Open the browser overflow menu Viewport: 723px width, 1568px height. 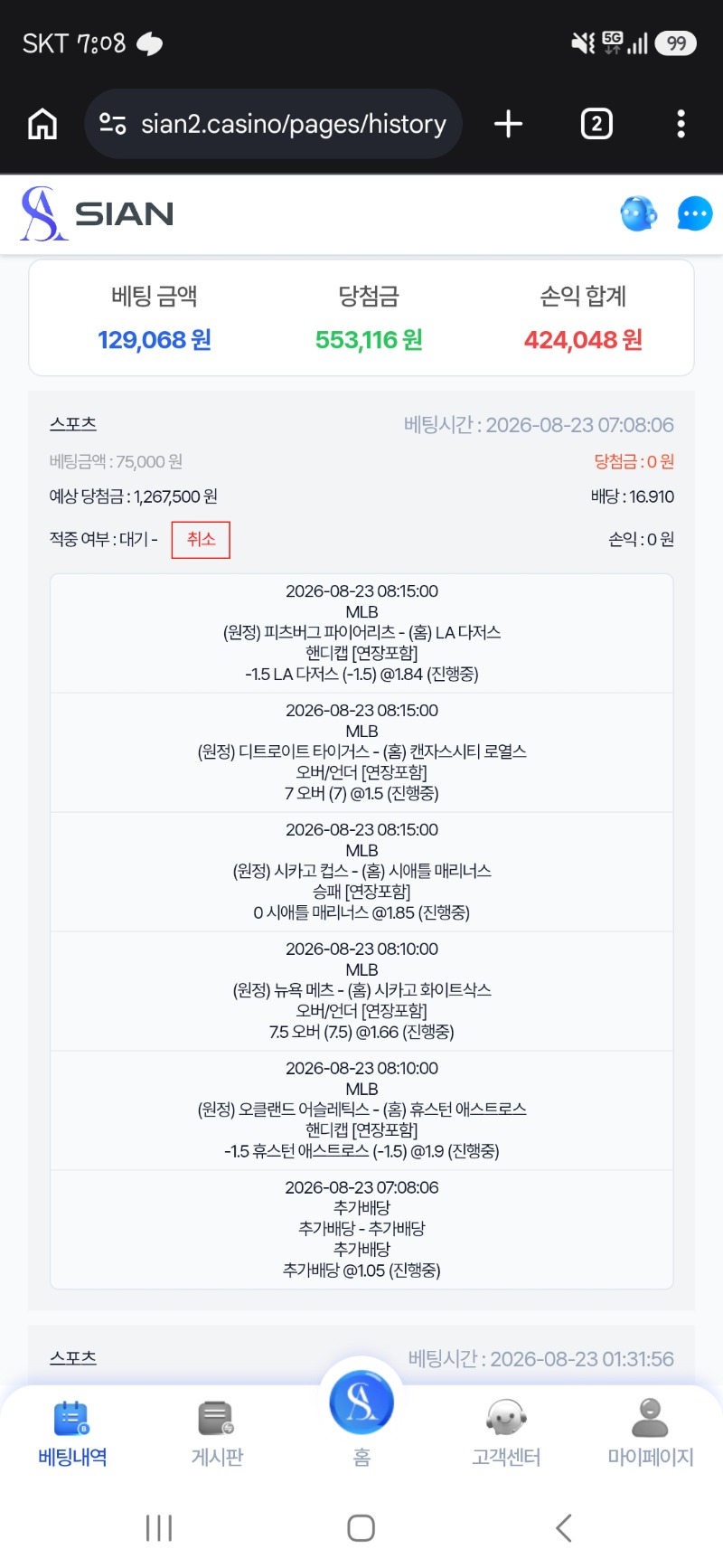(681, 124)
